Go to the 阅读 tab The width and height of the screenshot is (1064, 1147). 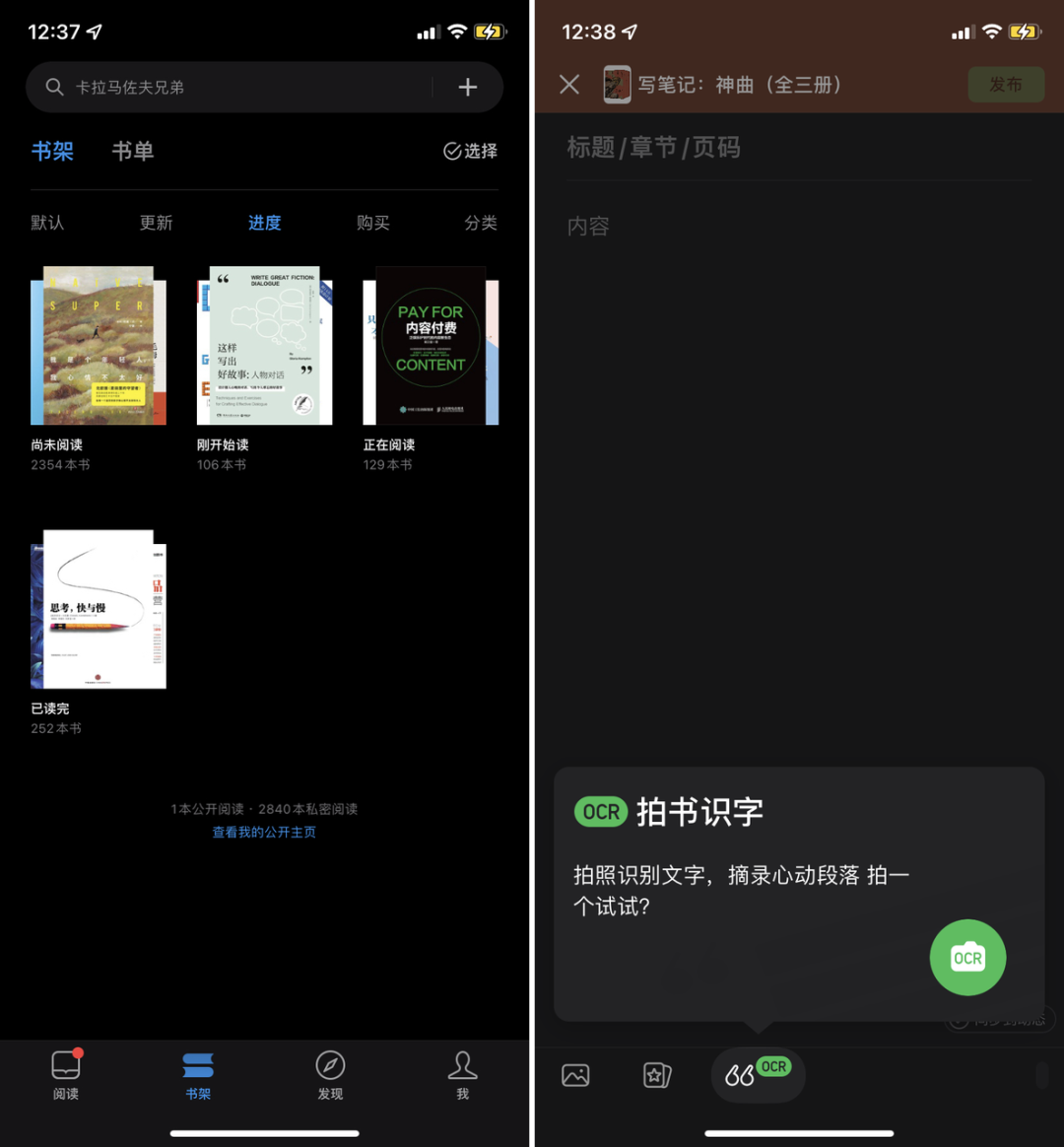(66, 1074)
